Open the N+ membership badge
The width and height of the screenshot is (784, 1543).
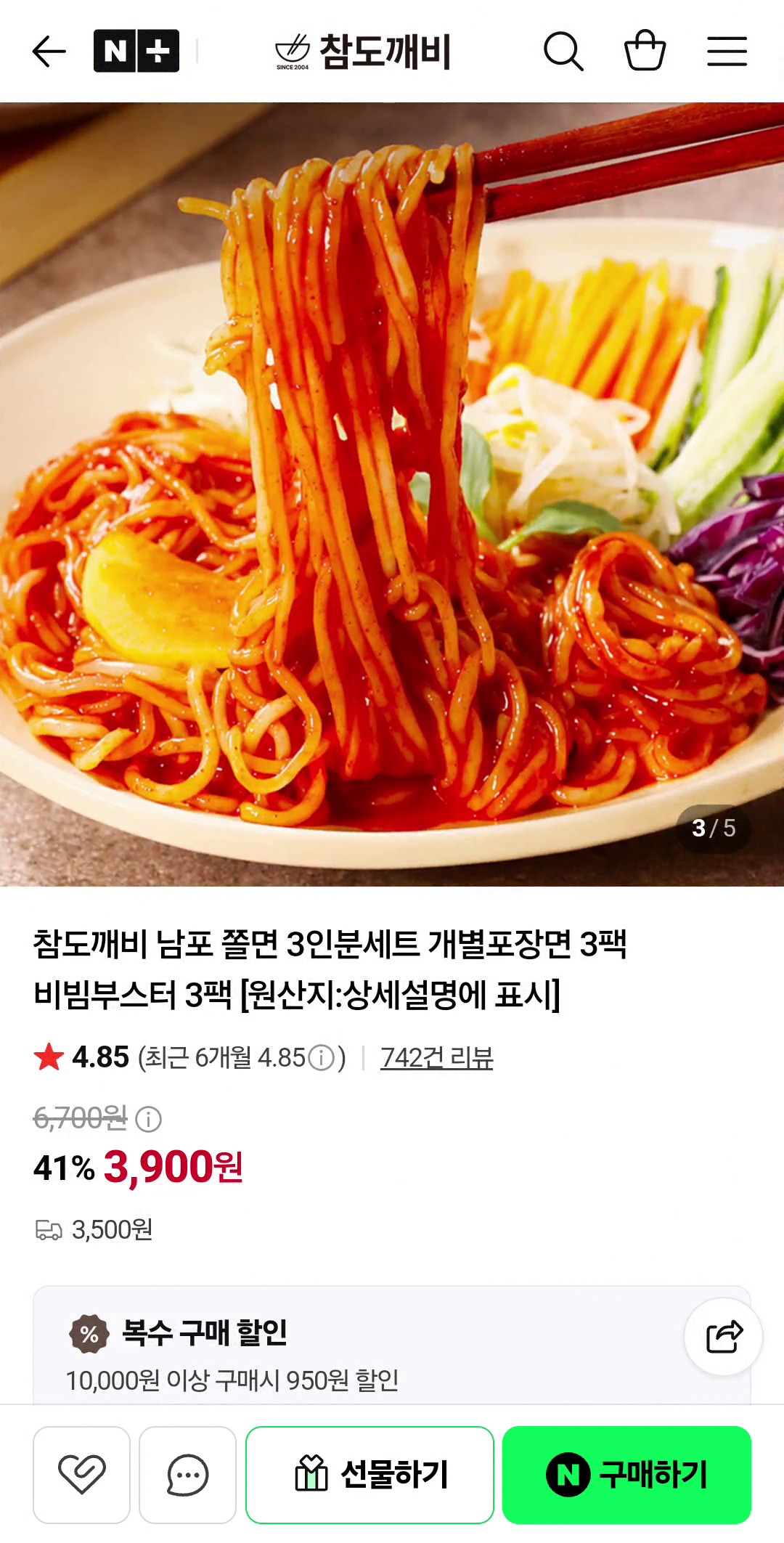coord(136,51)
